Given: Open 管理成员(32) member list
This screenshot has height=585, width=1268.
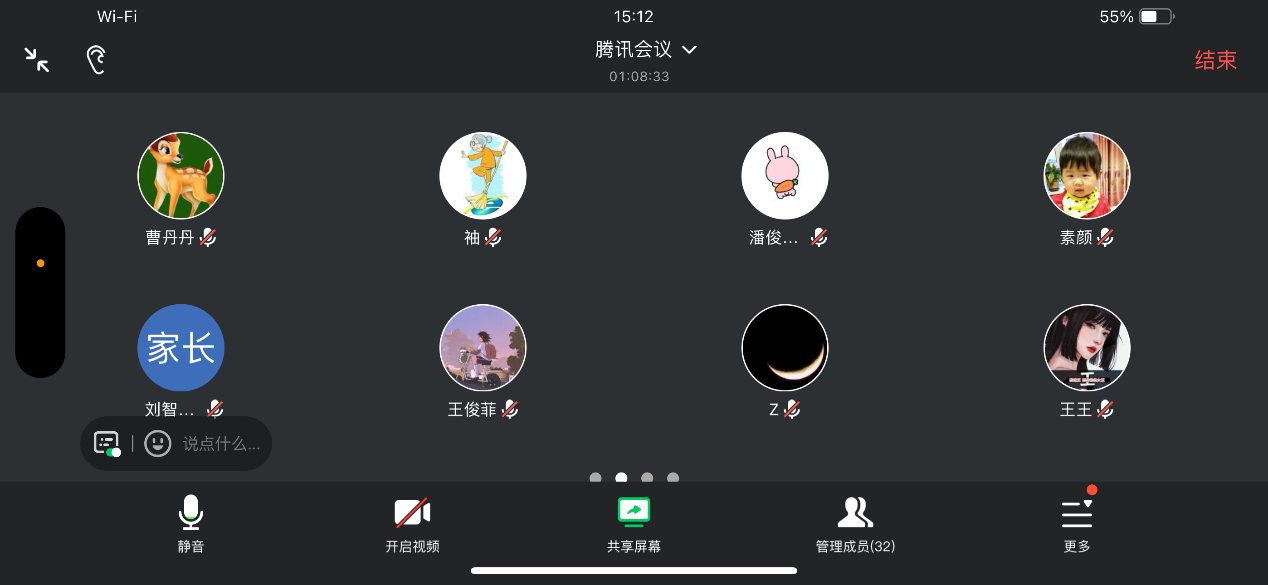Looking at the screenshot, I should (855, 524).
